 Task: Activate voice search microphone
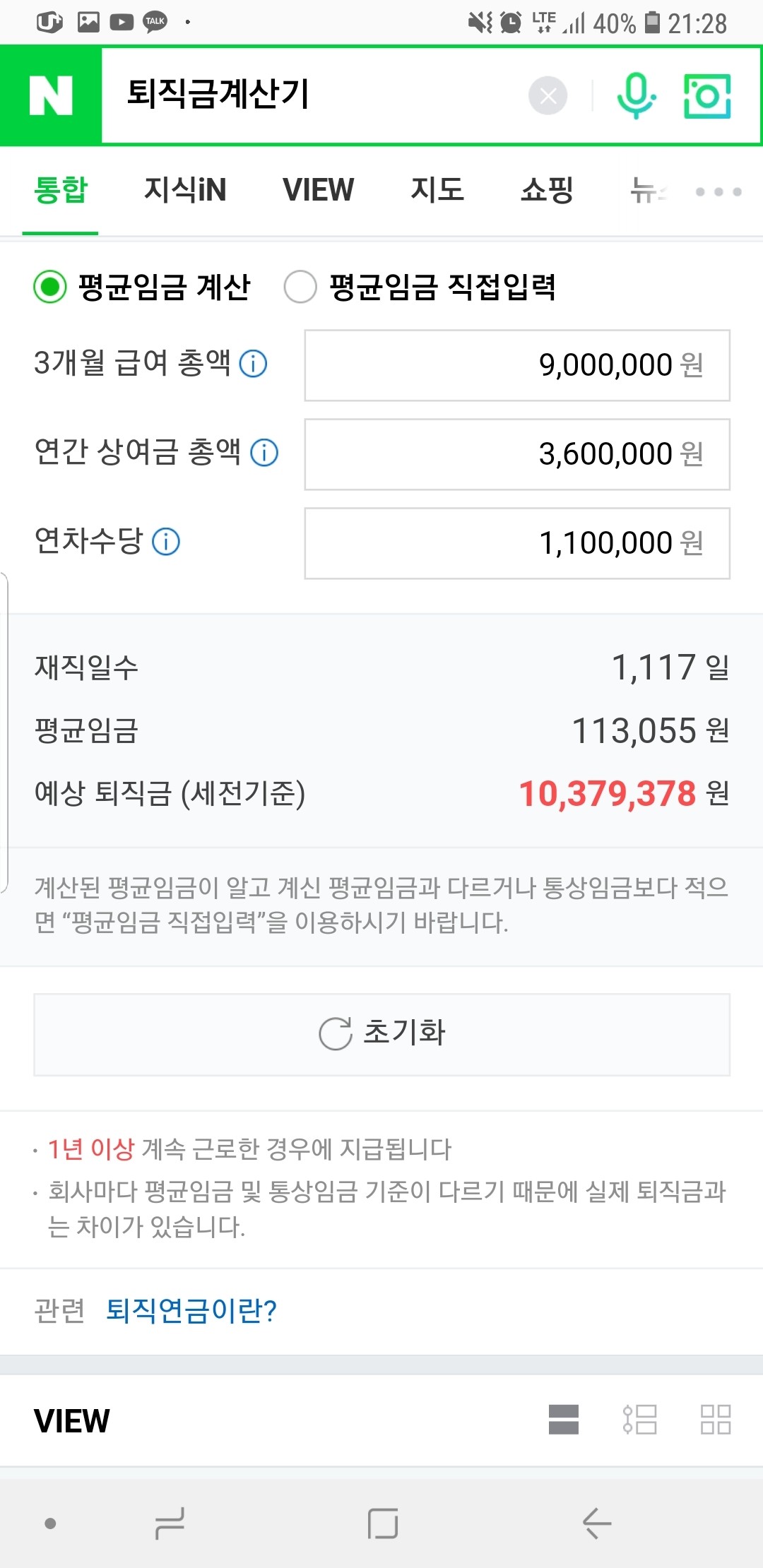click(635, 95)
